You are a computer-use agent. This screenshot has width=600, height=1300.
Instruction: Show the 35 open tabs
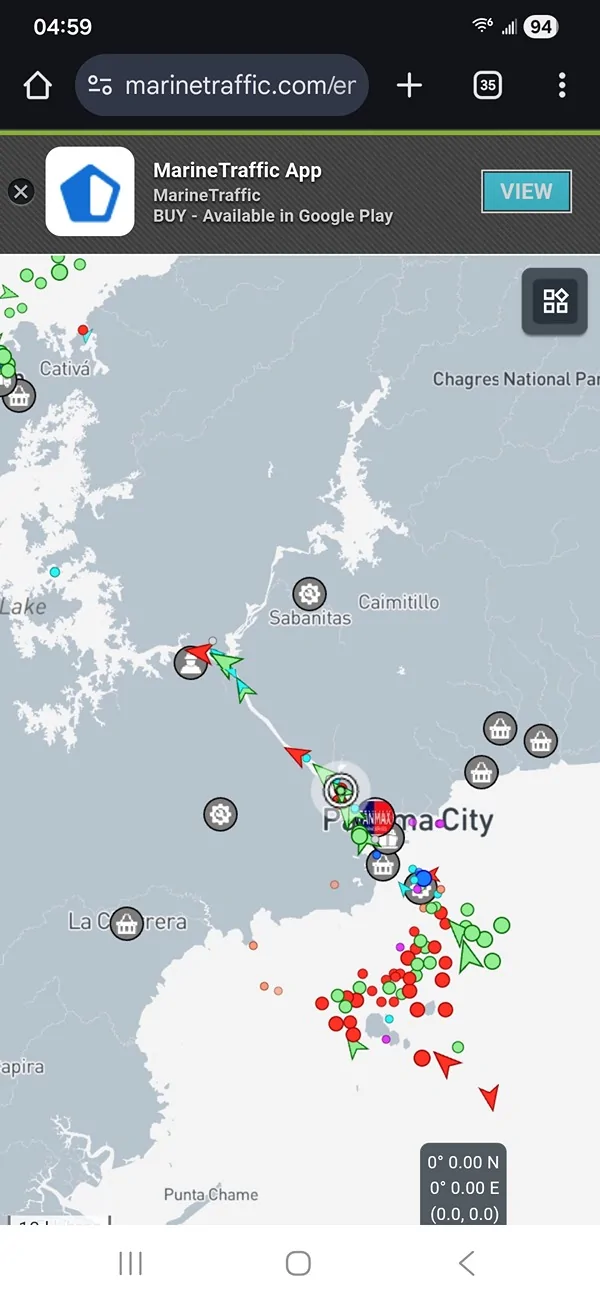point(487,86)
